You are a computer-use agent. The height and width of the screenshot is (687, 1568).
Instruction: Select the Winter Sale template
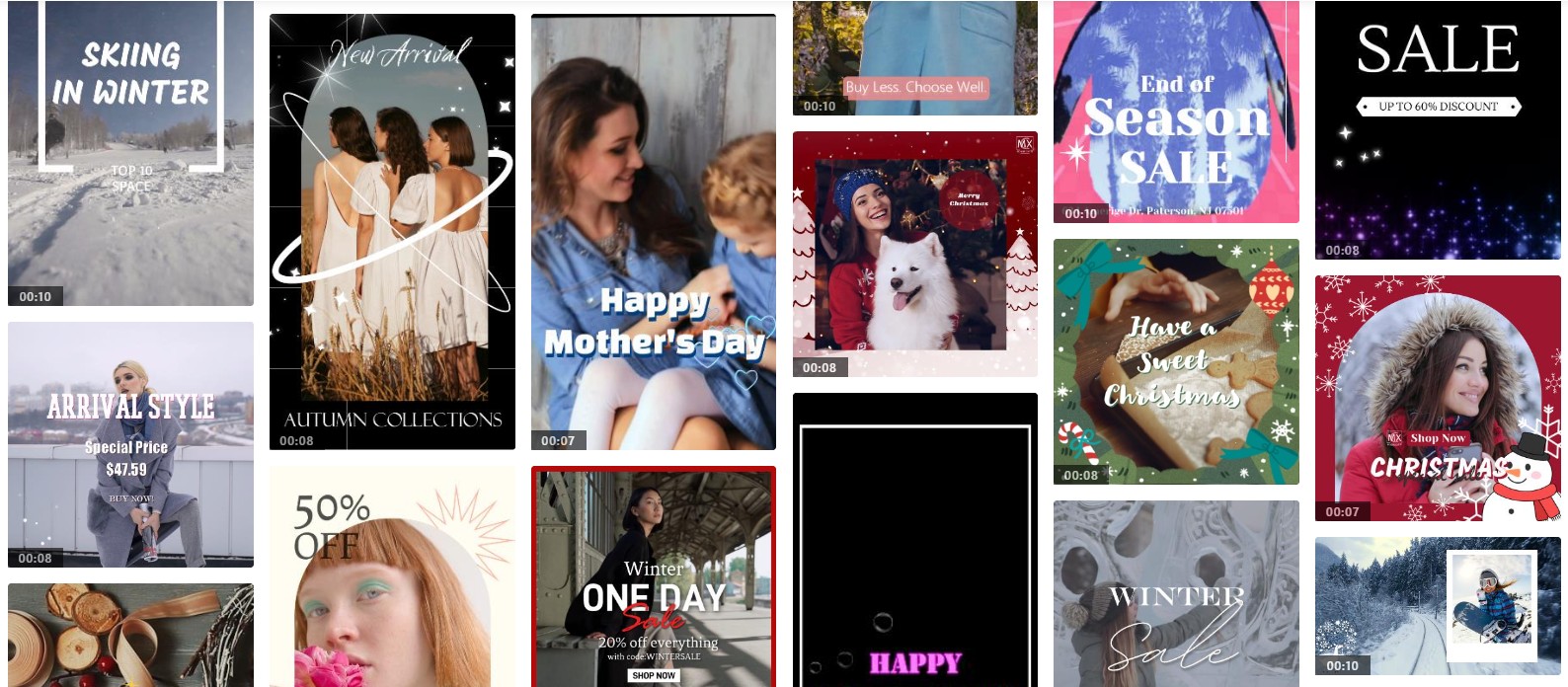[1176, 593]
